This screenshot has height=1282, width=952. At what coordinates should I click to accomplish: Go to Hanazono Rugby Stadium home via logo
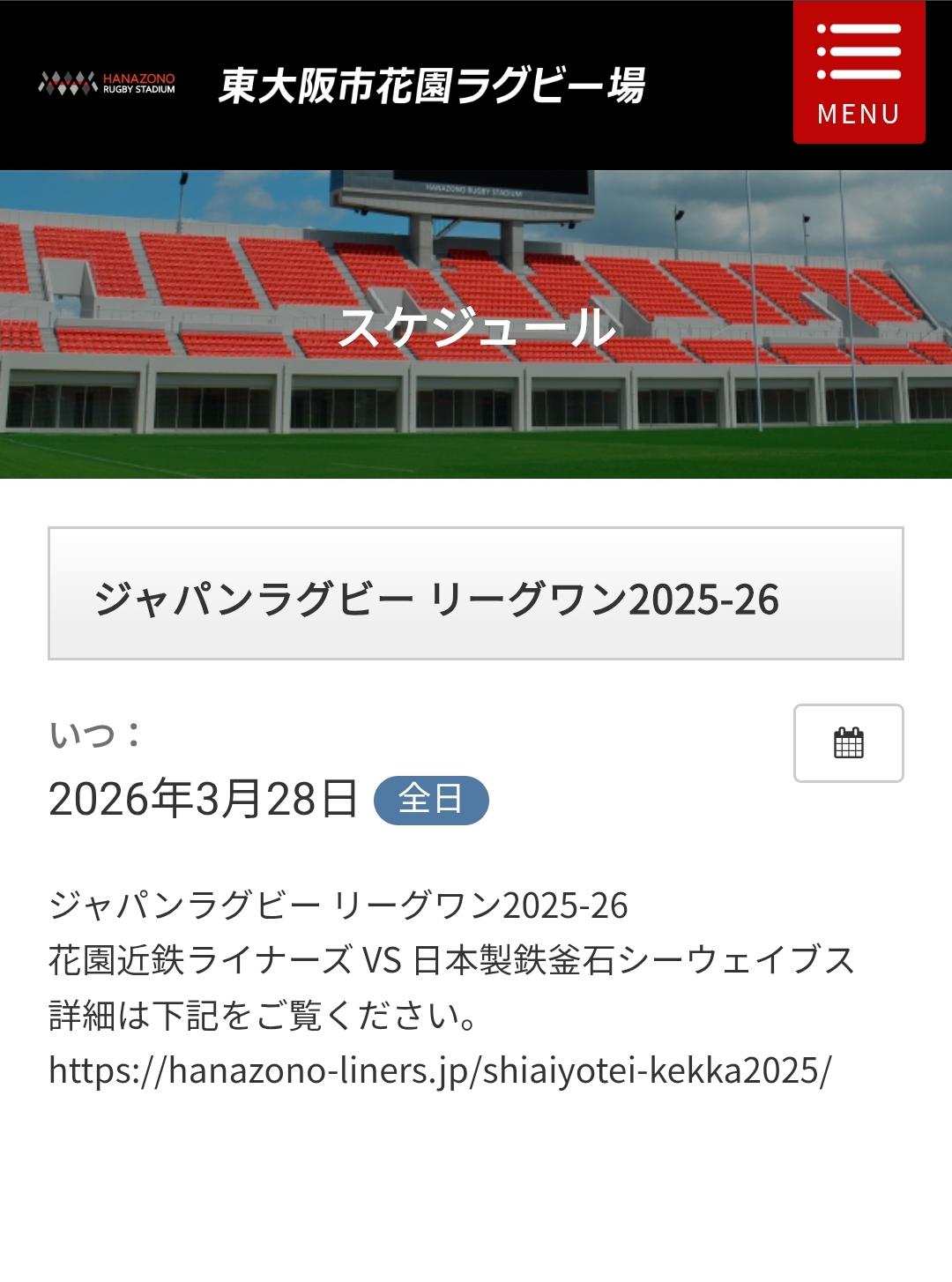107,84
